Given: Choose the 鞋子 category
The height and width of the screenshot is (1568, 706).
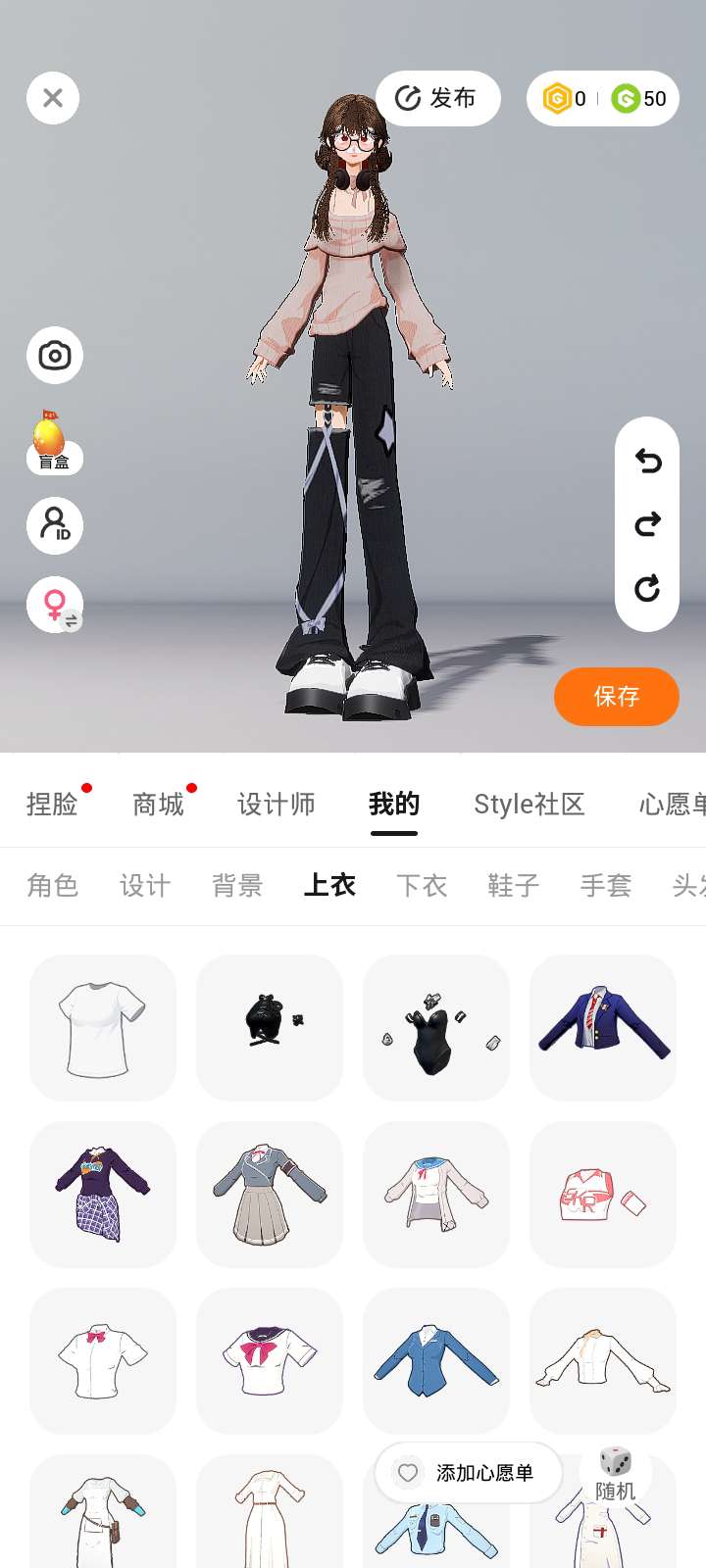Looking at the screenshot, I should point(513,886).
